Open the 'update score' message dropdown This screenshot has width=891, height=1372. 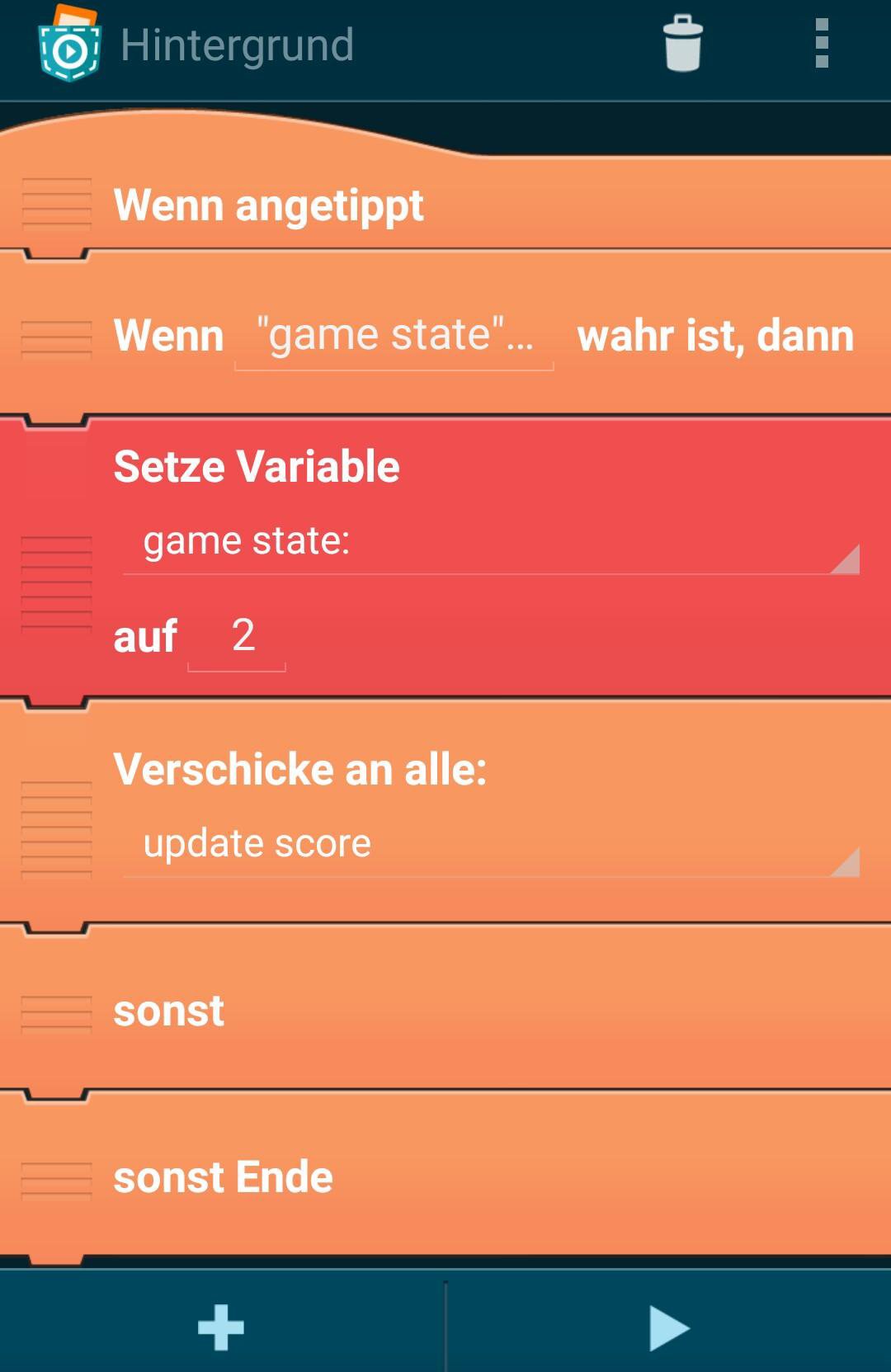491,844
